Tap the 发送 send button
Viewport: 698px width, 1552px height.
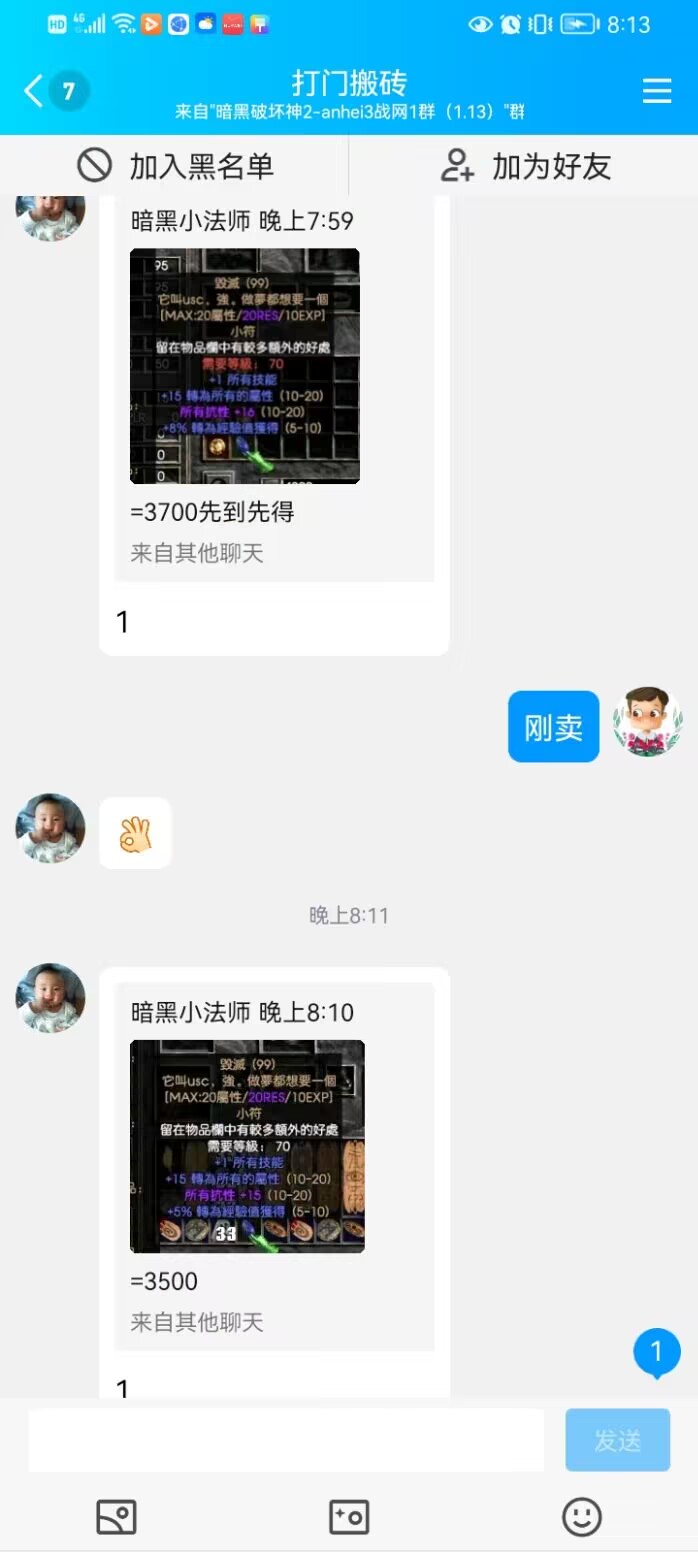tap(617, 1440)
